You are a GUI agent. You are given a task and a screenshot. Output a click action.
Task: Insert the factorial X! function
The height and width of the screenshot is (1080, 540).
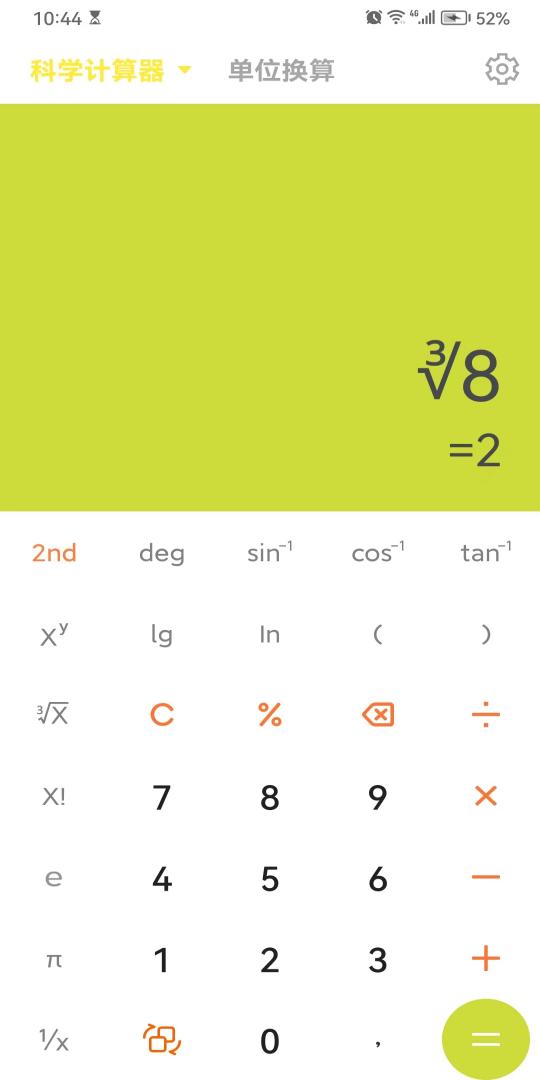pyautogui.click(x=54, y=797)
